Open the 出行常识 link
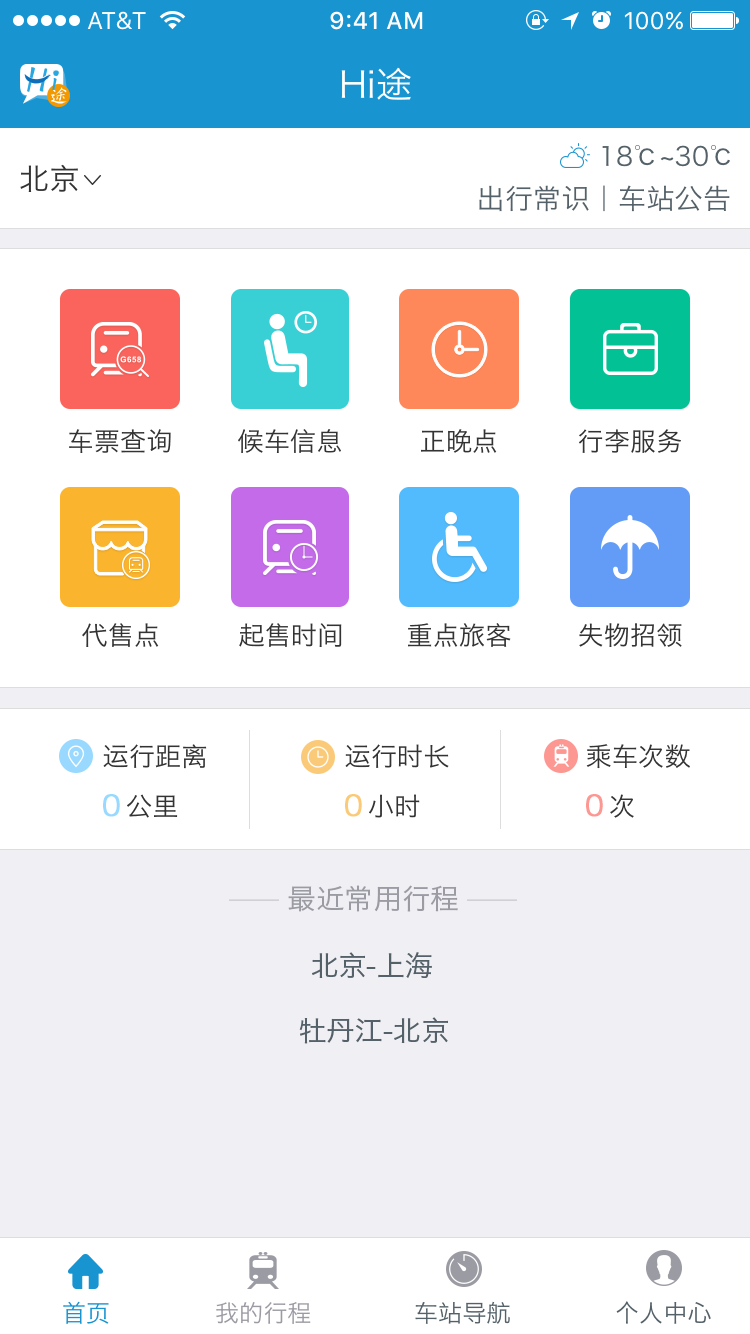The width and height of the screenshot is (750, 1334). click(533, 199)
